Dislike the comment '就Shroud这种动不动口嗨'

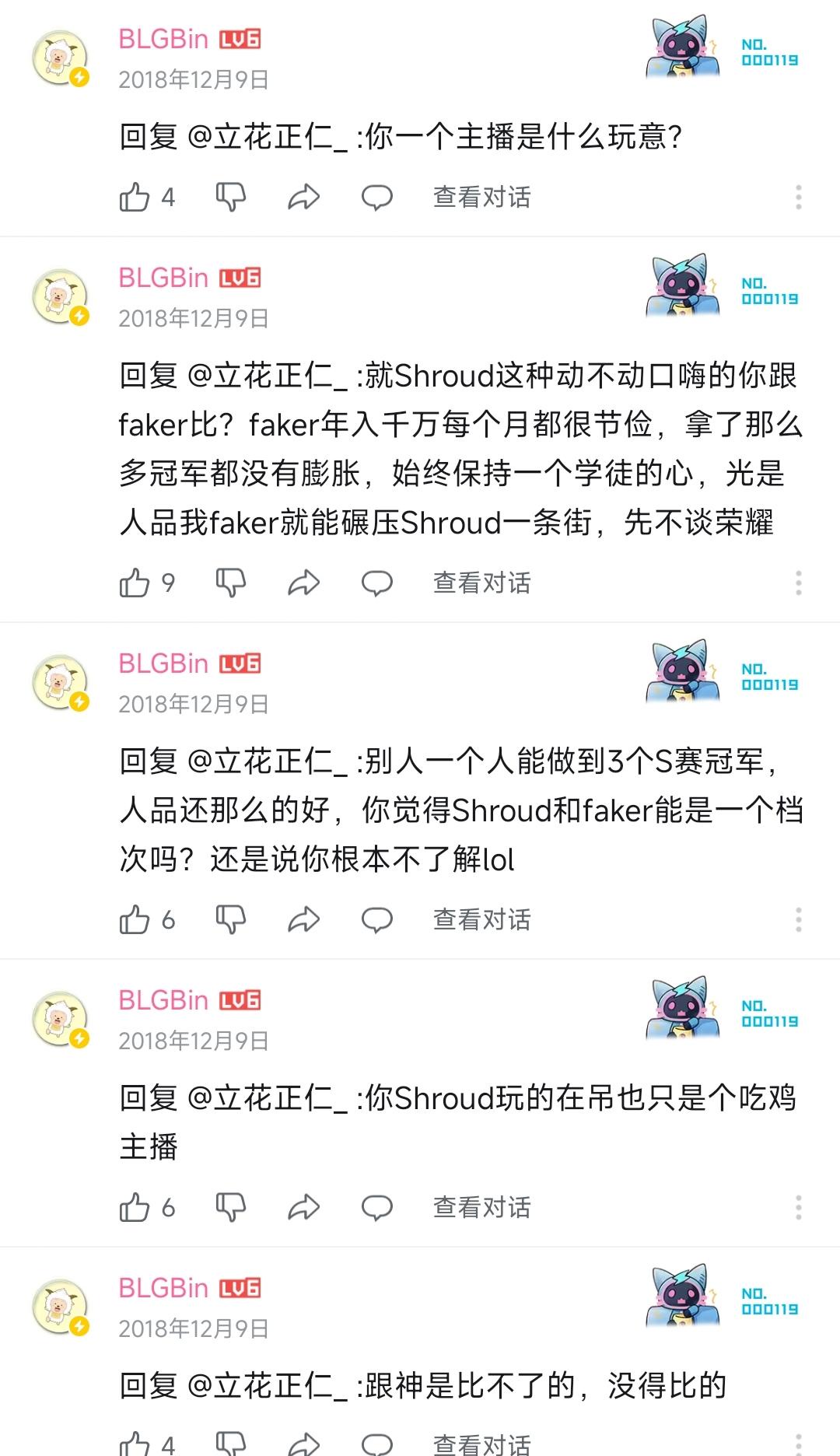pyautogui.click(x=230, y=583)
